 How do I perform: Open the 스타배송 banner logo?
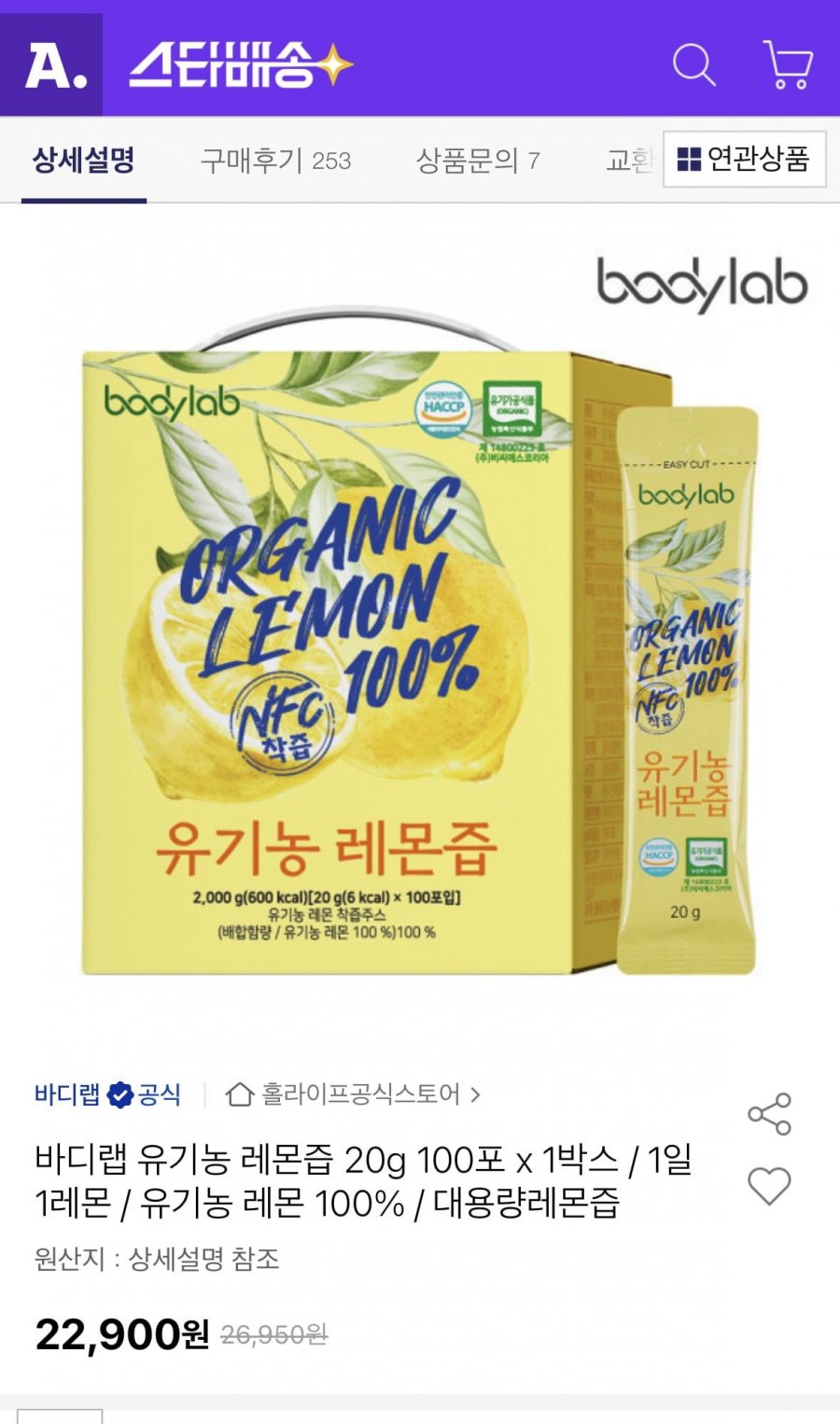241,64
